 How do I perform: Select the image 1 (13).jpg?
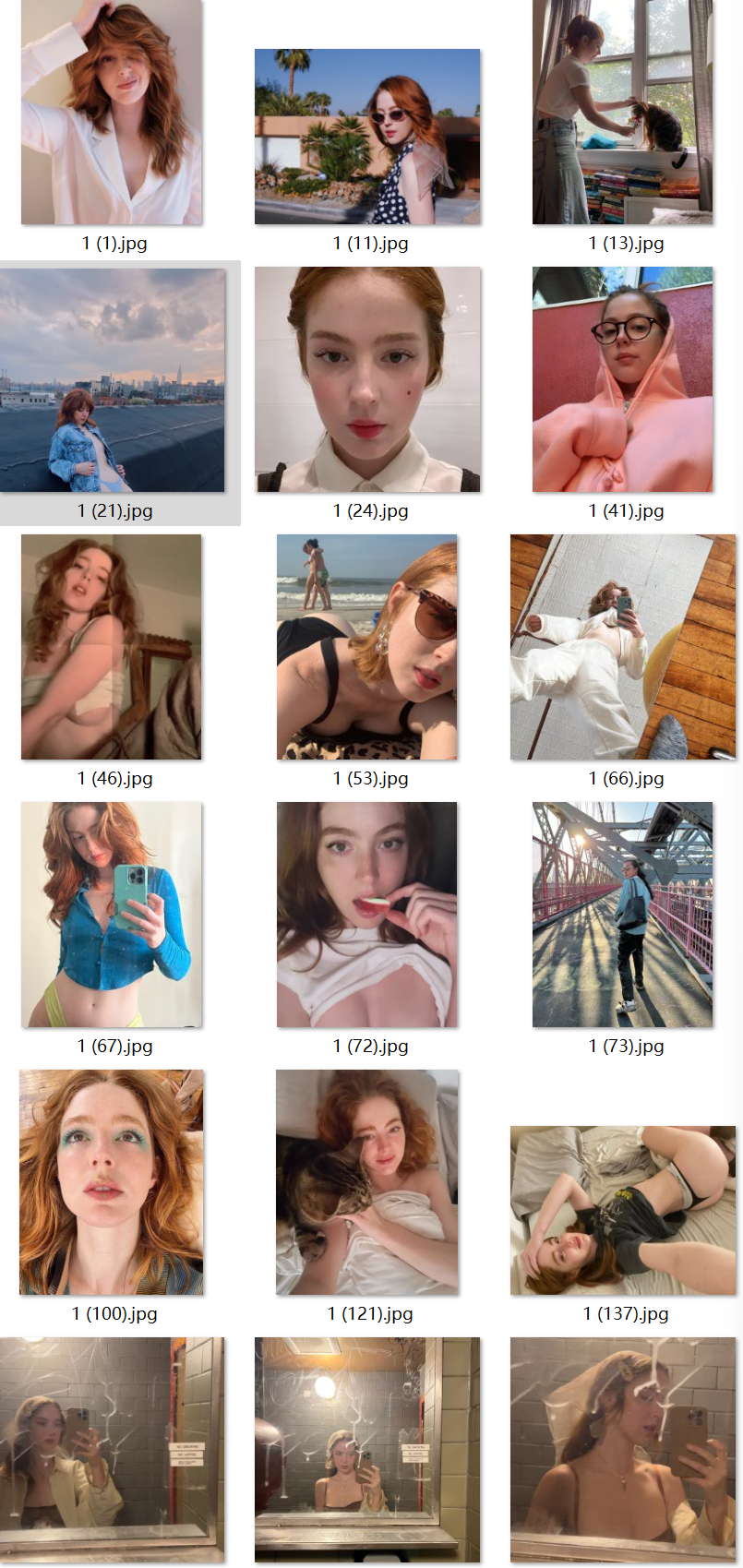(622, 113)
